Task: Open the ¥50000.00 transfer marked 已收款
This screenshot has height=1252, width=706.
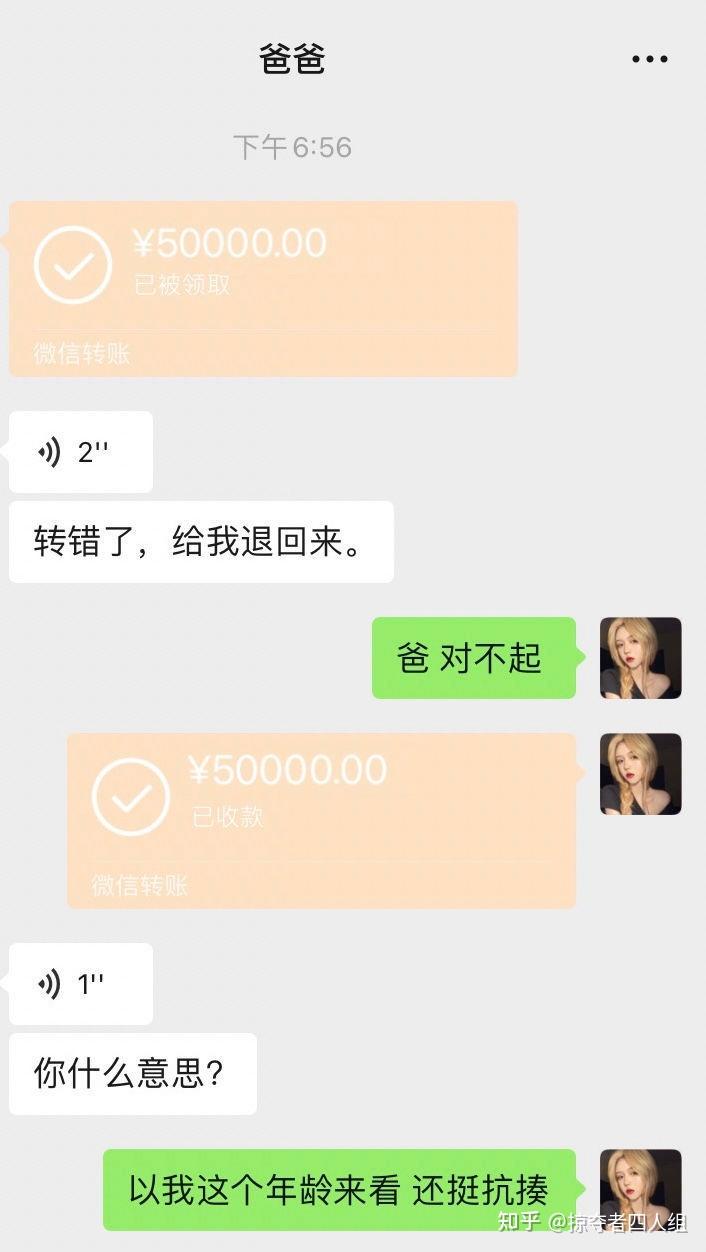Action: [321, 820]
